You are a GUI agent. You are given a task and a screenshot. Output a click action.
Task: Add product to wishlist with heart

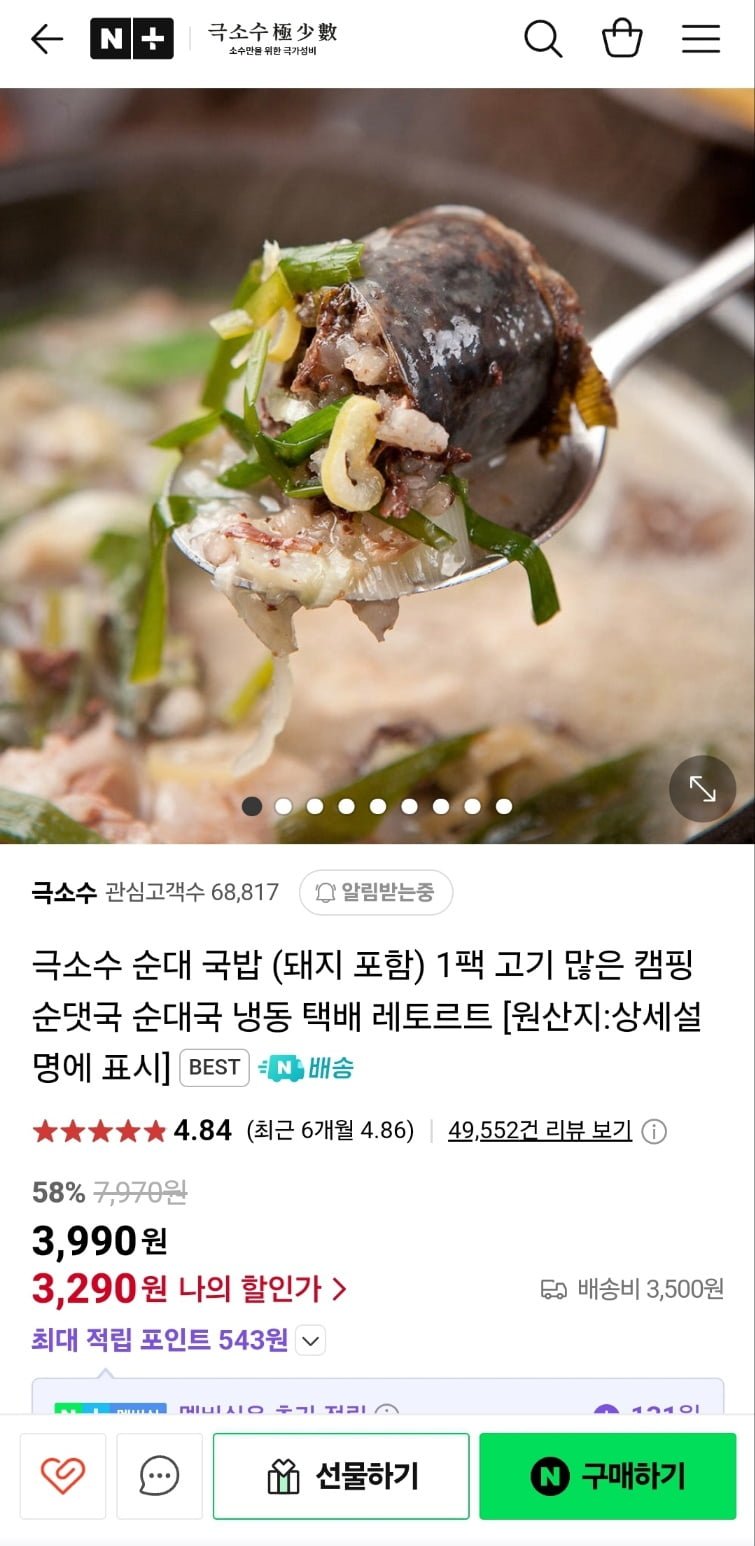point(63,1476)
